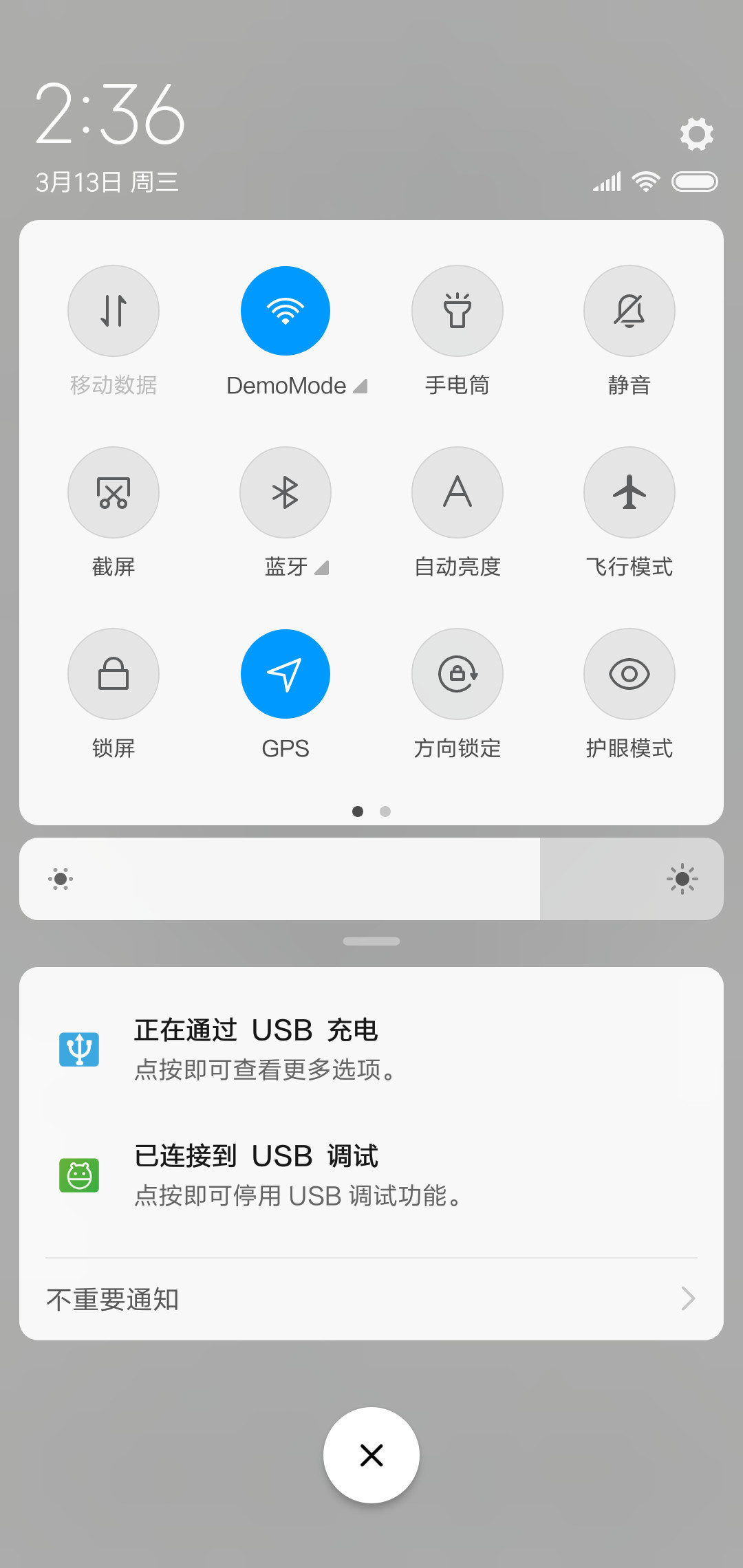
Task: Lock the screen with 锁屏
Action: click(x=114, y=674)
